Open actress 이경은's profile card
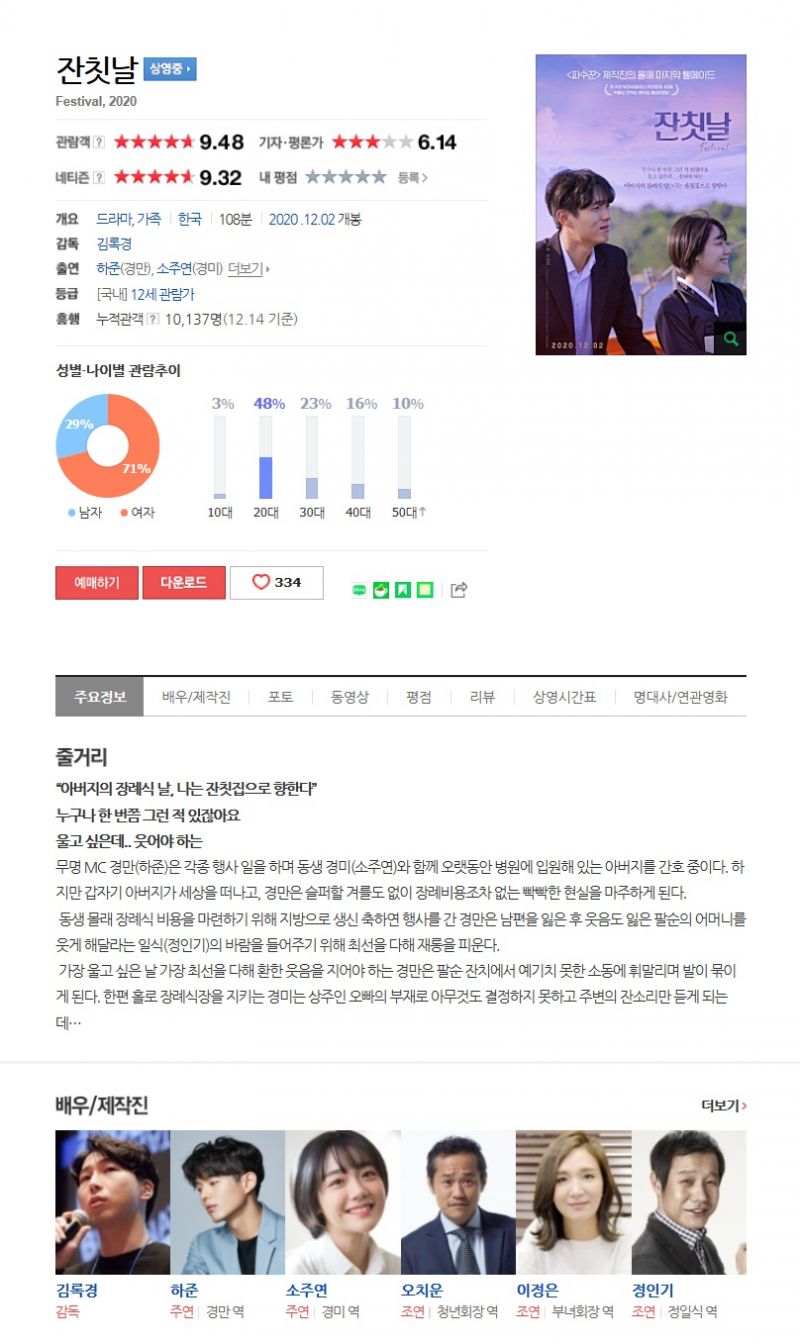Image resolution: width=800 pixels, height=1344 pixels. pos(573,1203)
